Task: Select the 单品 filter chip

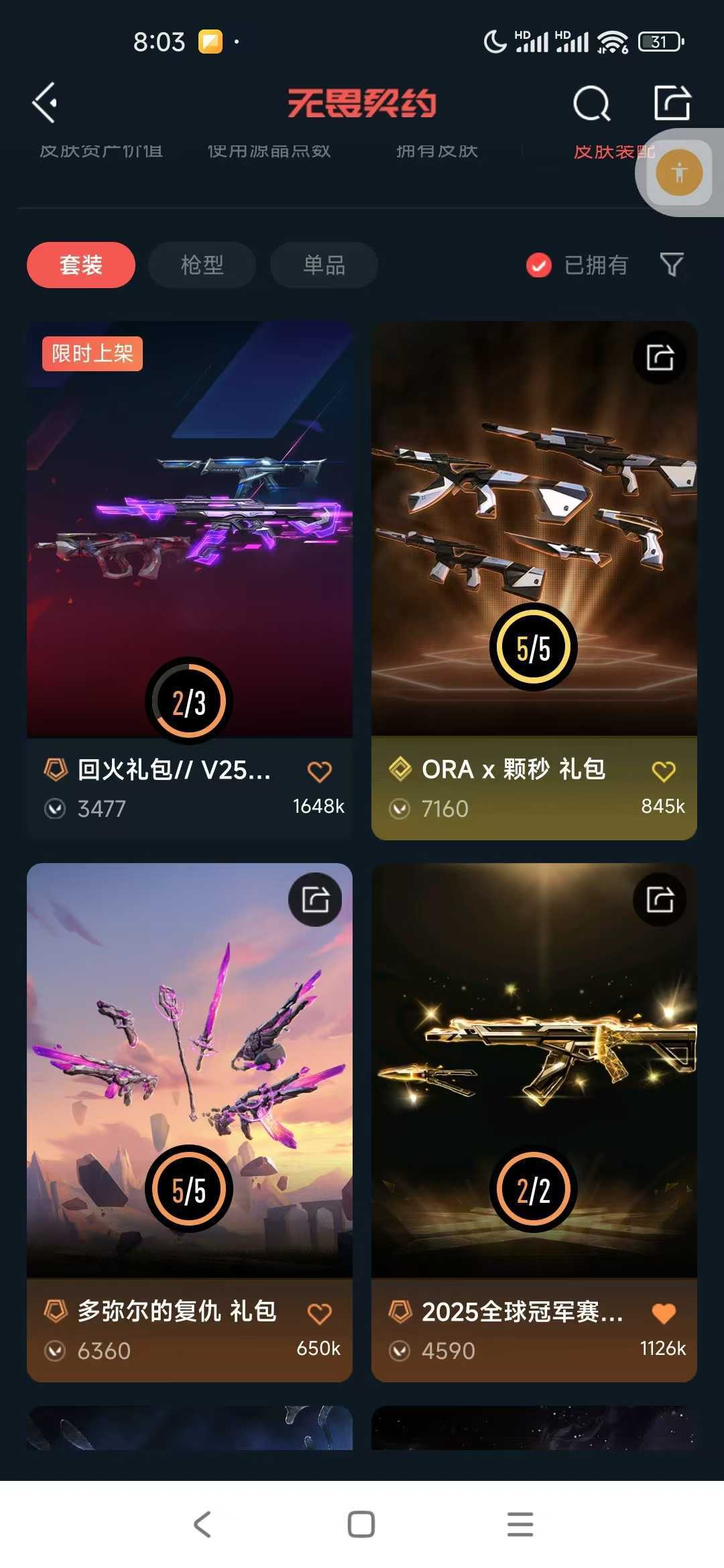Action: pos(323,265)
